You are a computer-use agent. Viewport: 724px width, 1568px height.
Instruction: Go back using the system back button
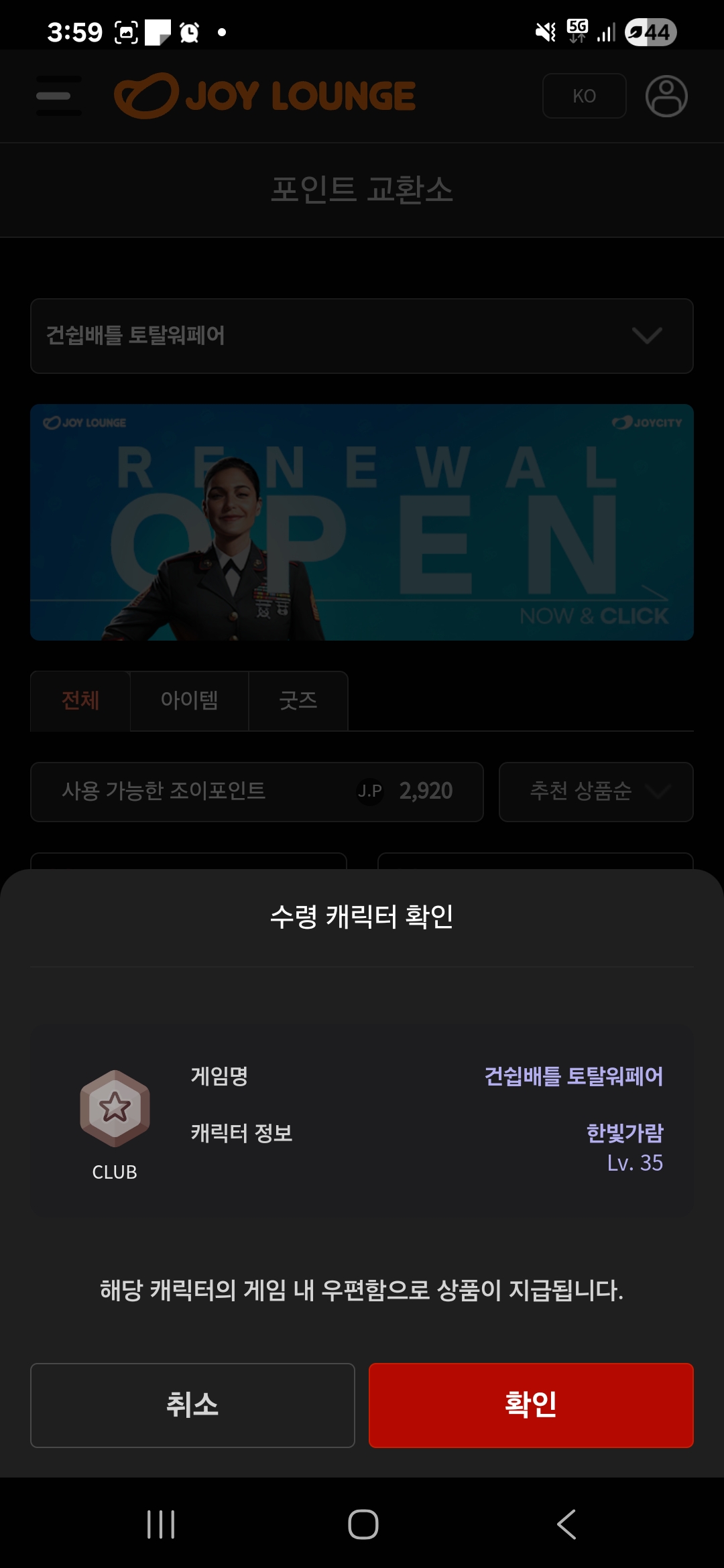566,1524
